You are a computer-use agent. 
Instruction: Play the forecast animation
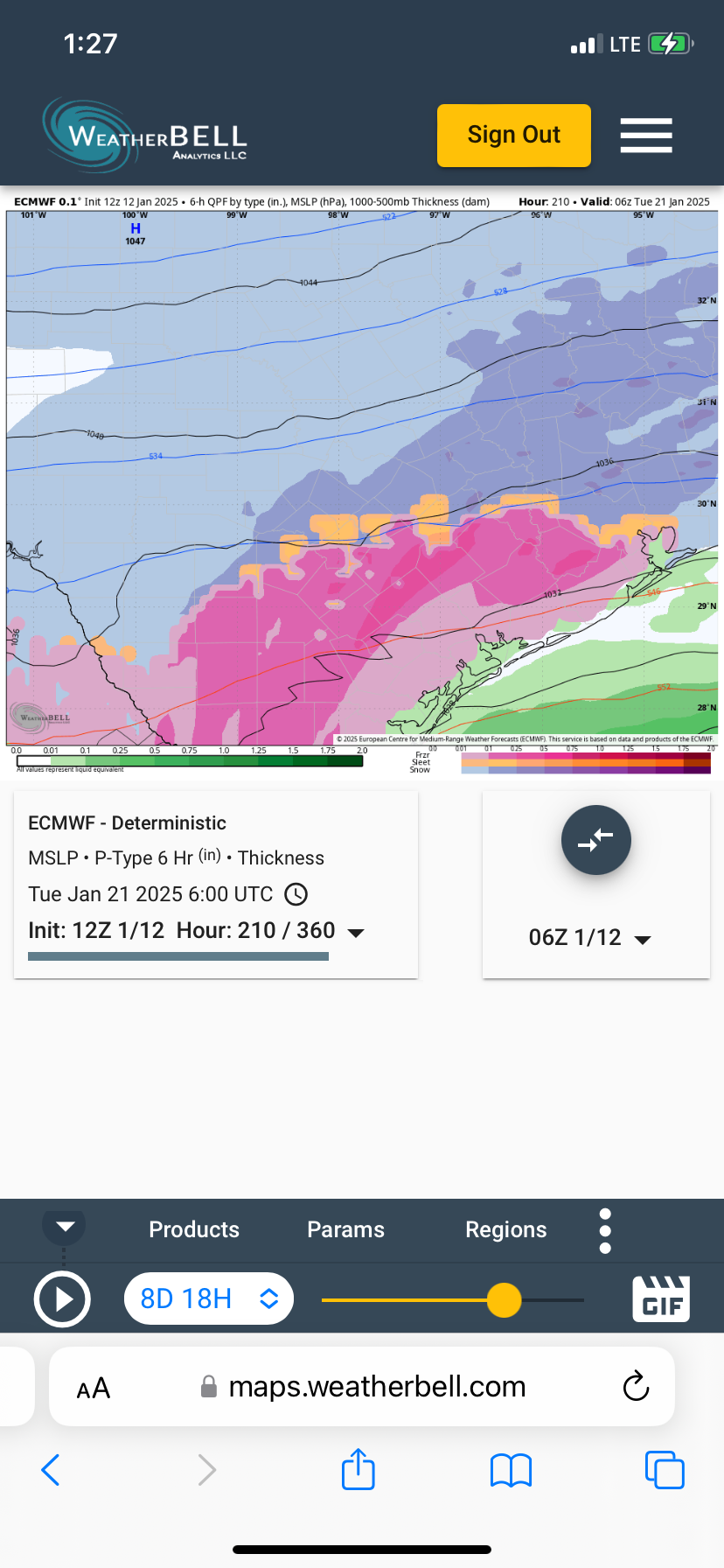point(62,1299)
